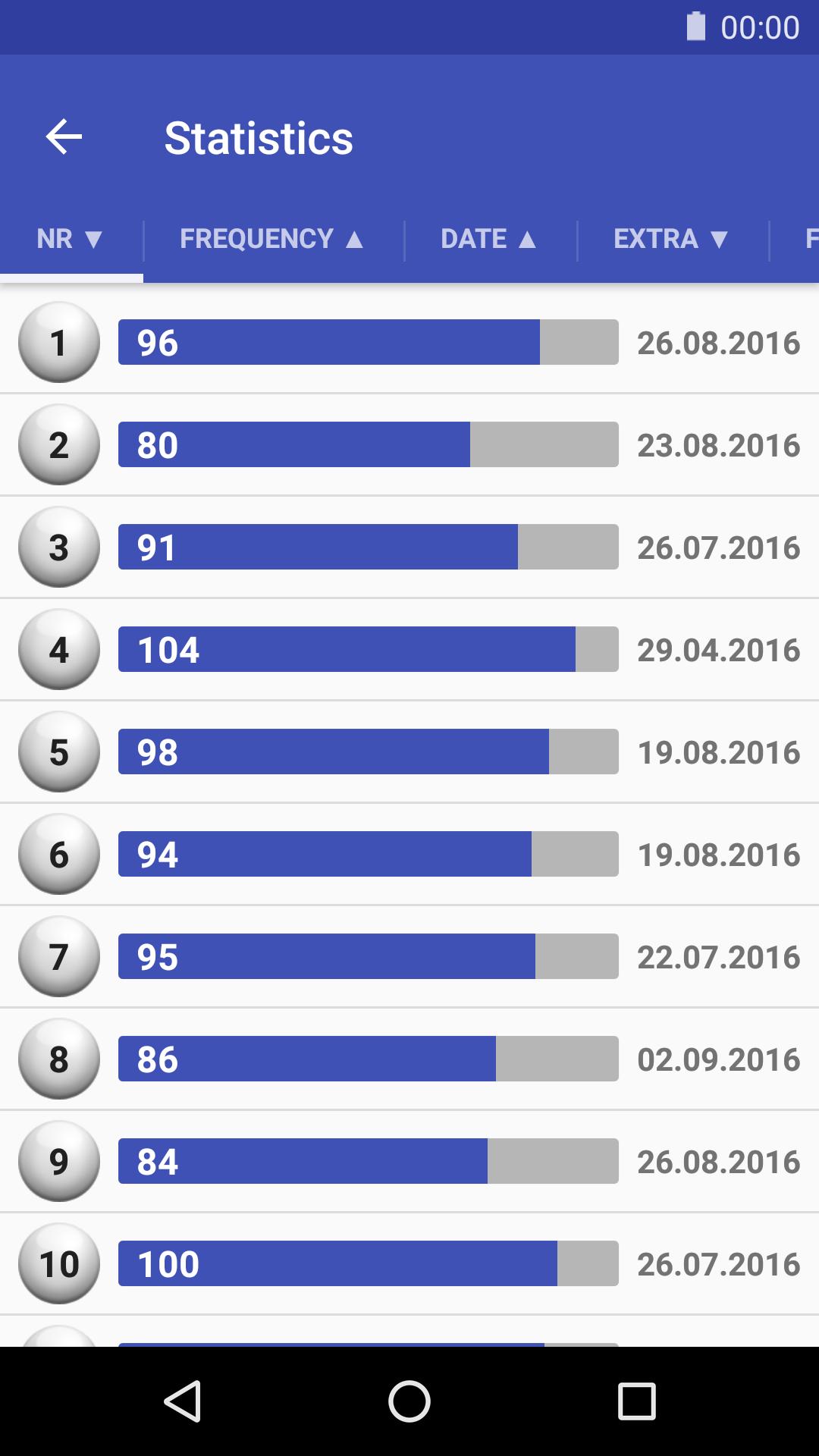Select the number 1 ball icon
The width and height of the screenshot is (819, 1456).
coord(60,343)
